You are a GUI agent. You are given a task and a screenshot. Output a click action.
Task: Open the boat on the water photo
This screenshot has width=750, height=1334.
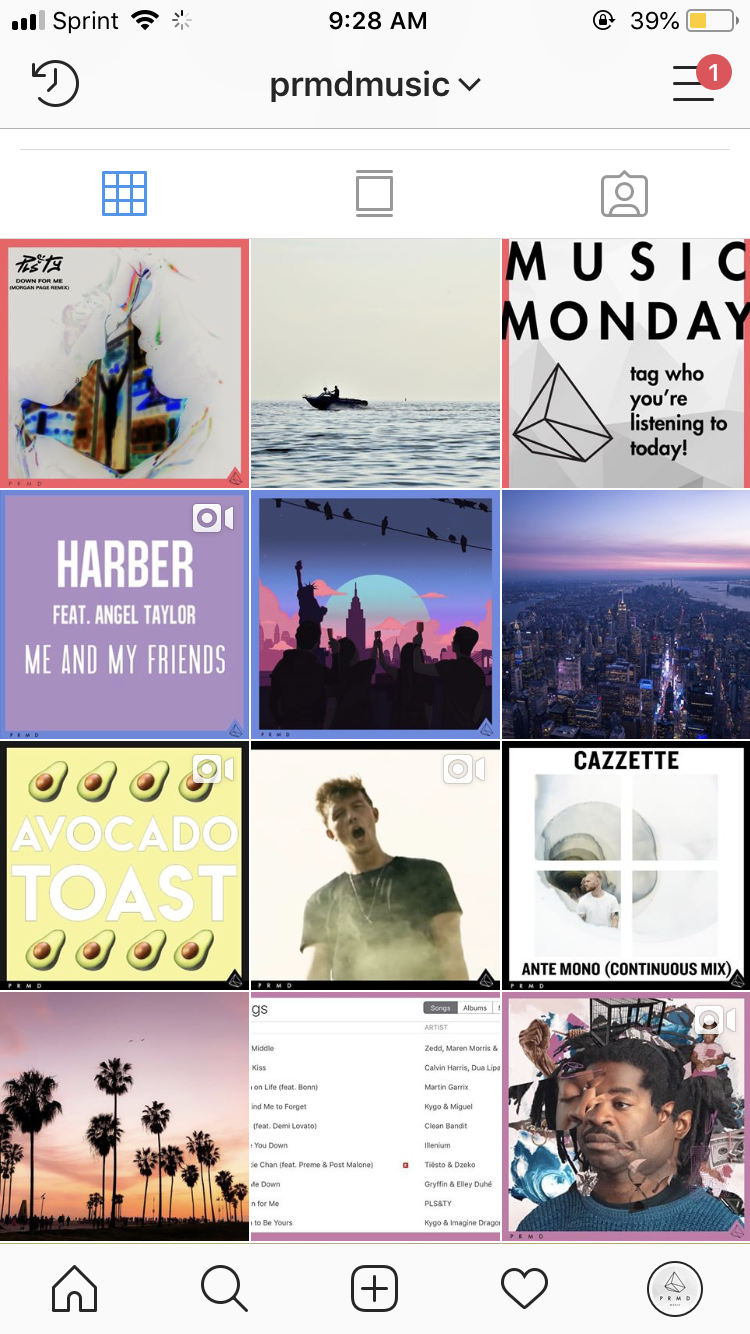tap(375, 363)
